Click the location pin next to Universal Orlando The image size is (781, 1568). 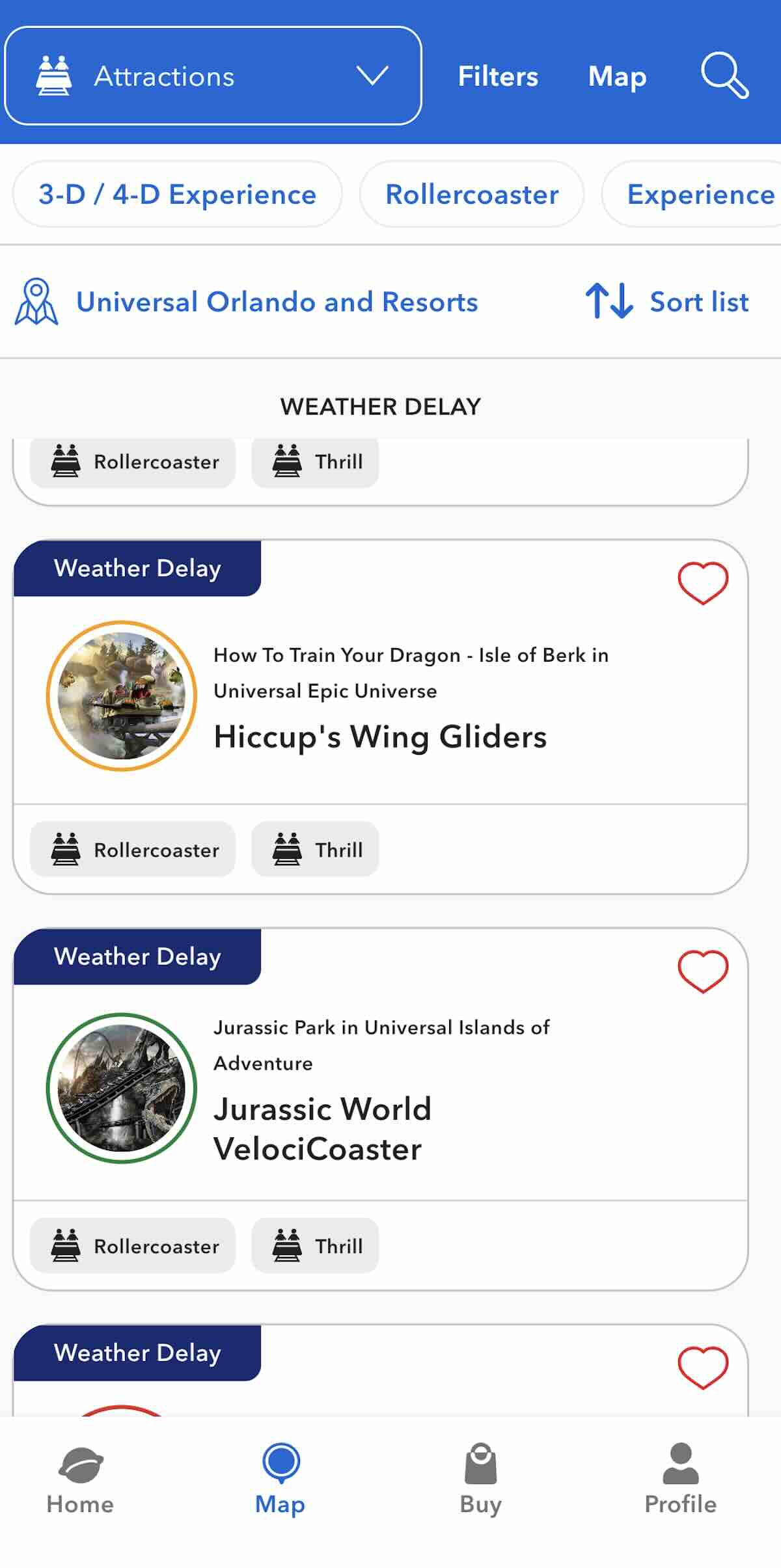click(36, 301)
